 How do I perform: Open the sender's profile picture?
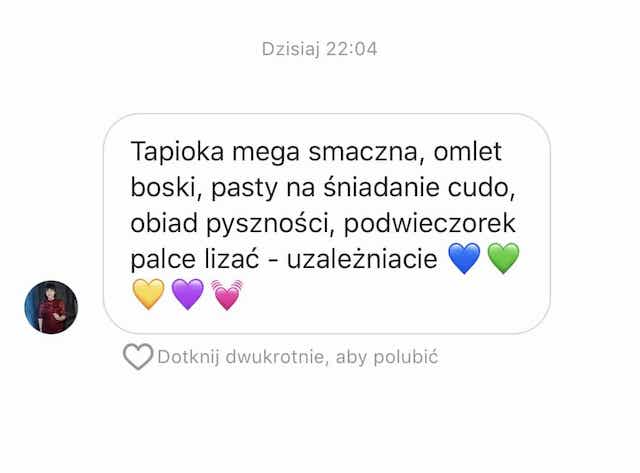pyautogui.click(x=51, y=307)
